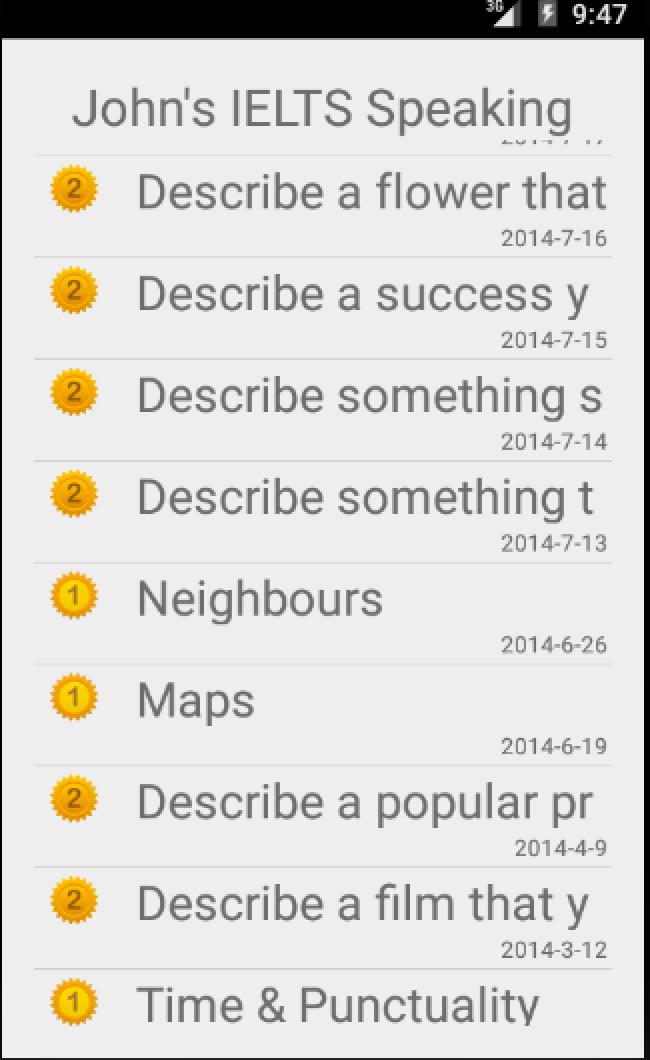This screenshot has width=650, height=1060.
Task: Open the Neighbours topic
Action: [x=260, y=600]
